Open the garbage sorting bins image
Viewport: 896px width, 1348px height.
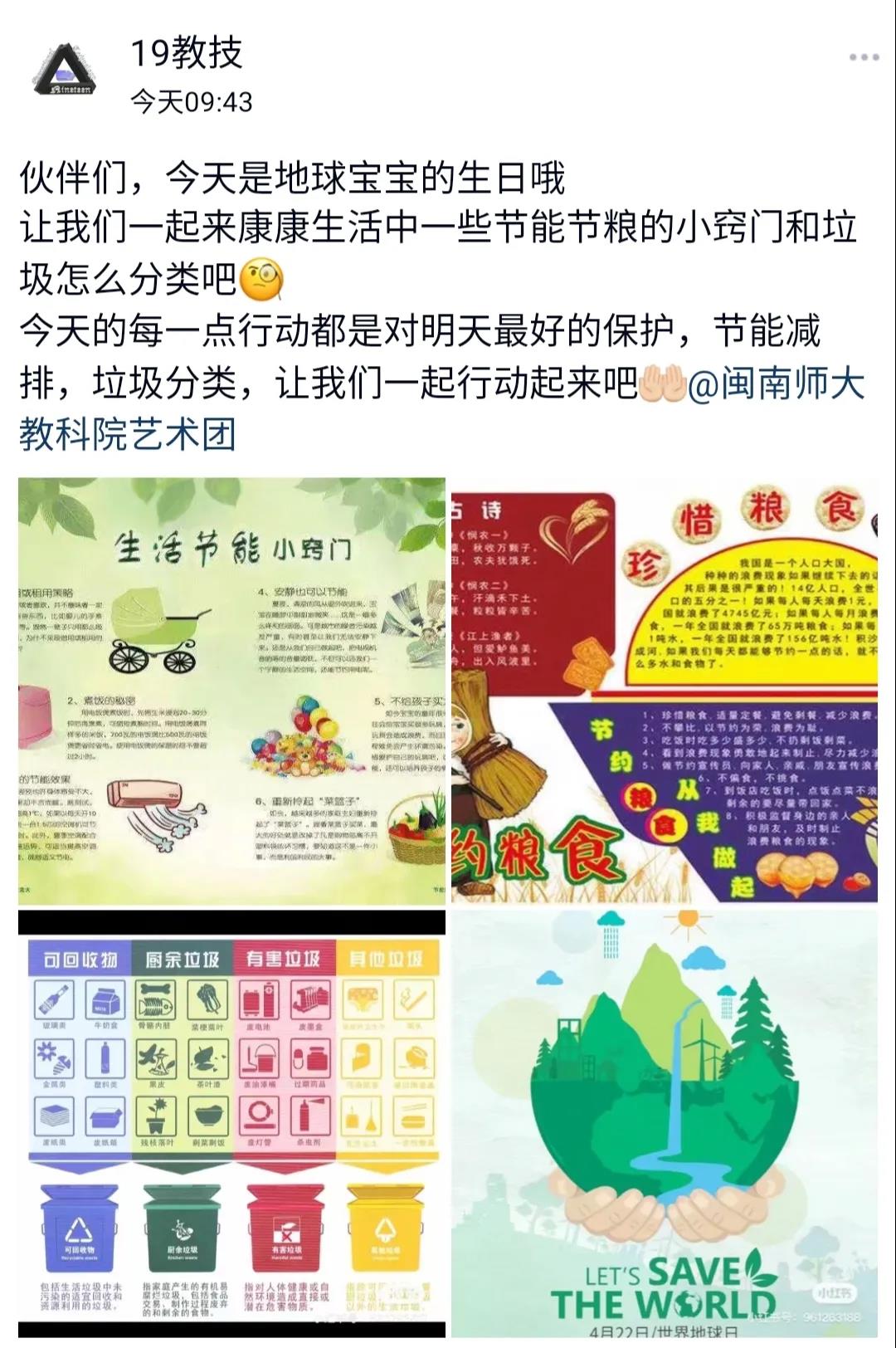pos(231,1124)
